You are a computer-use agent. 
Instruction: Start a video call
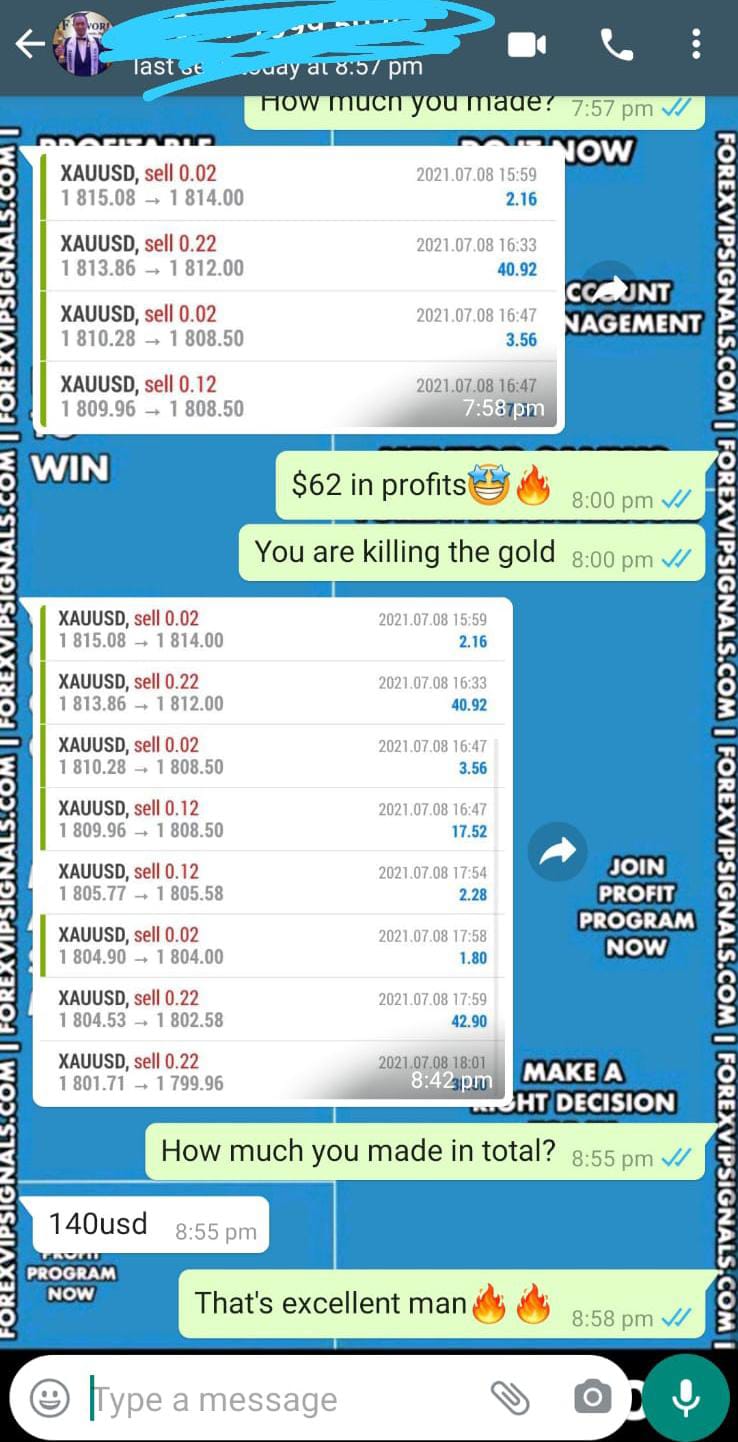527,44
